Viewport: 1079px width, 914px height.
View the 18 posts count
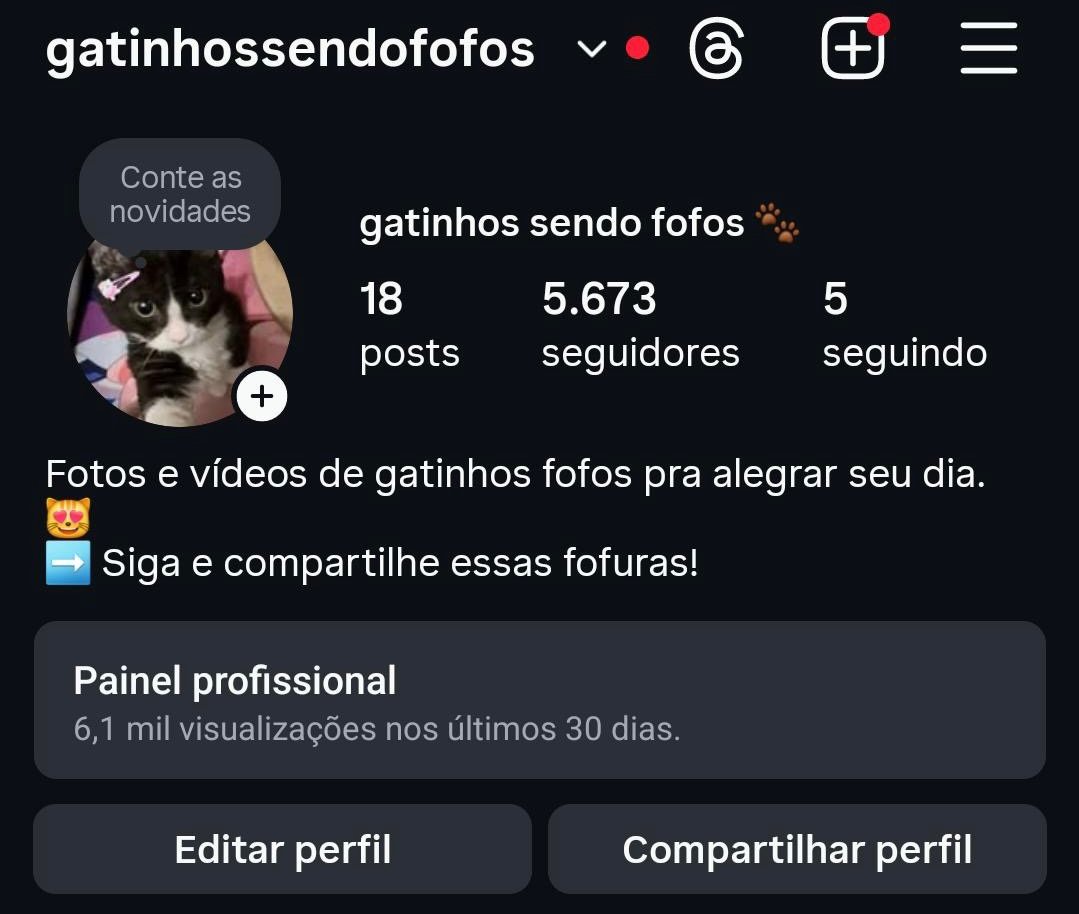[408, 325]
